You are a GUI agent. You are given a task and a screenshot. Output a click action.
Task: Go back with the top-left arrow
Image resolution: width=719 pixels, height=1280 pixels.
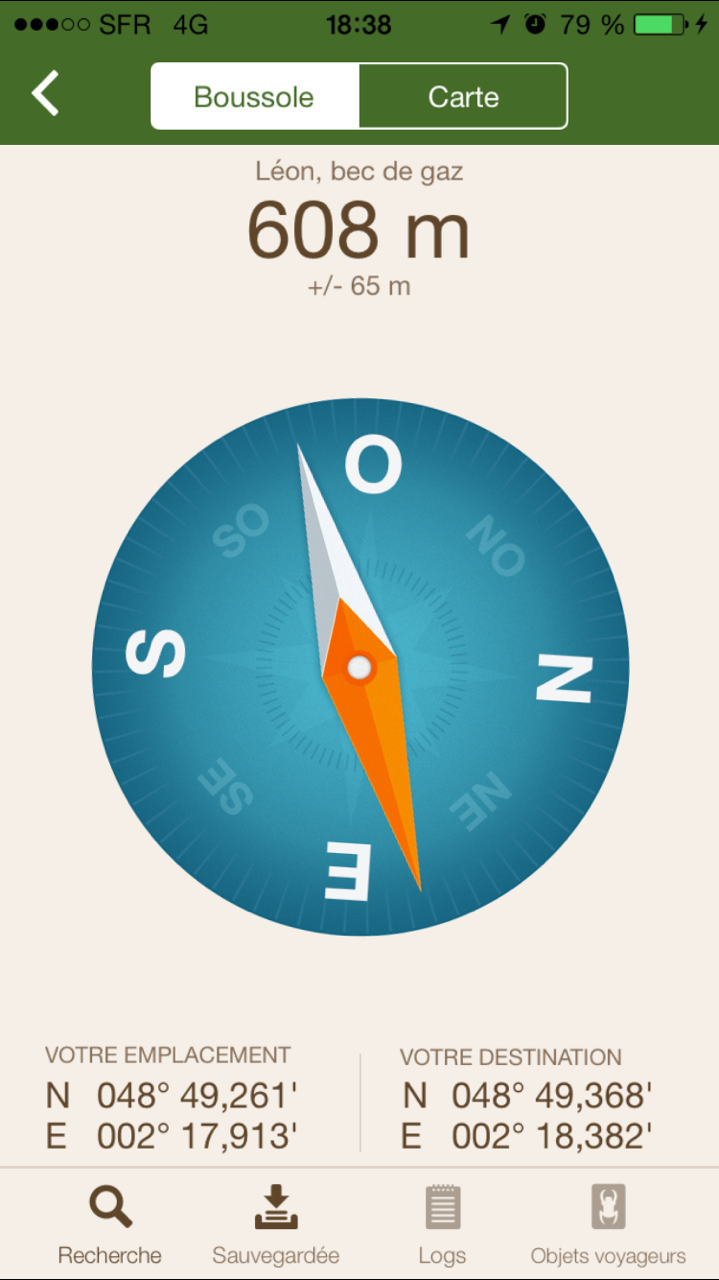(46, 94)
